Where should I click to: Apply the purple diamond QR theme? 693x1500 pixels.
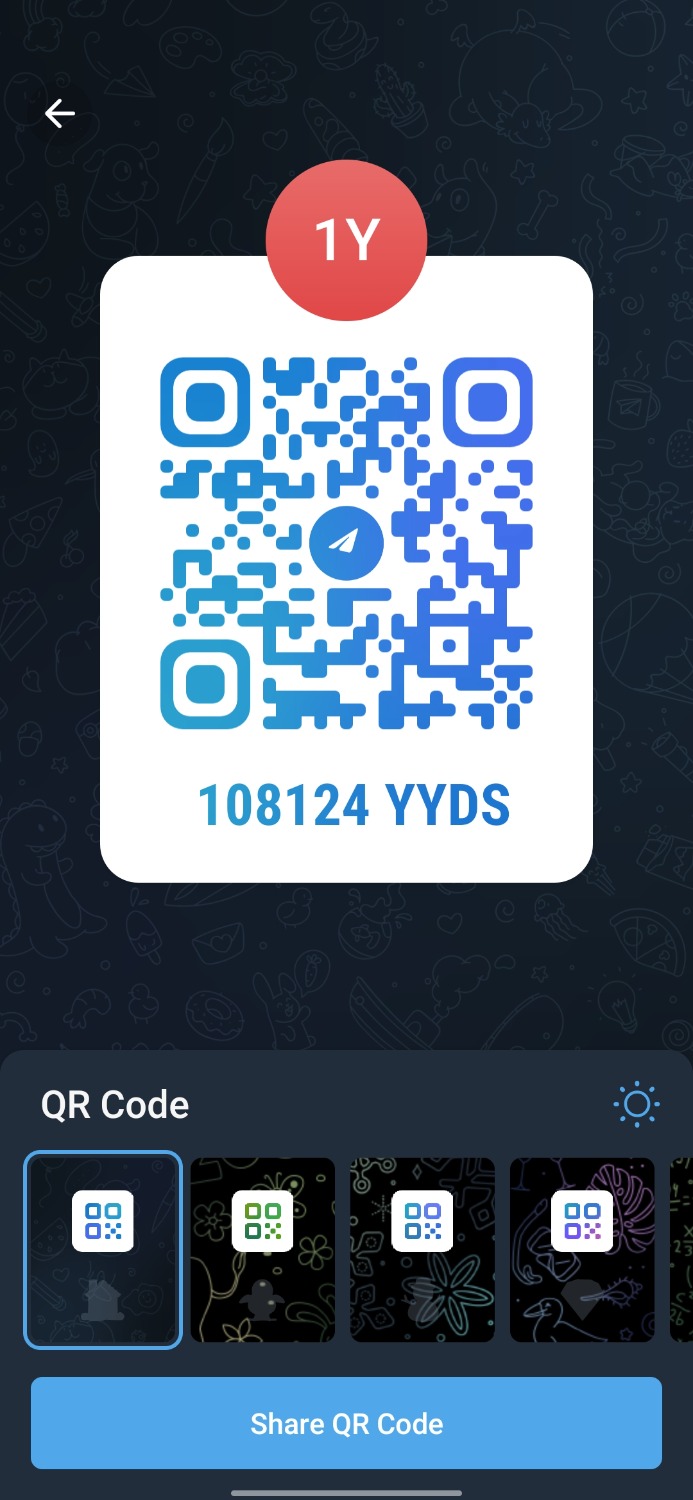pos(582,1249)
